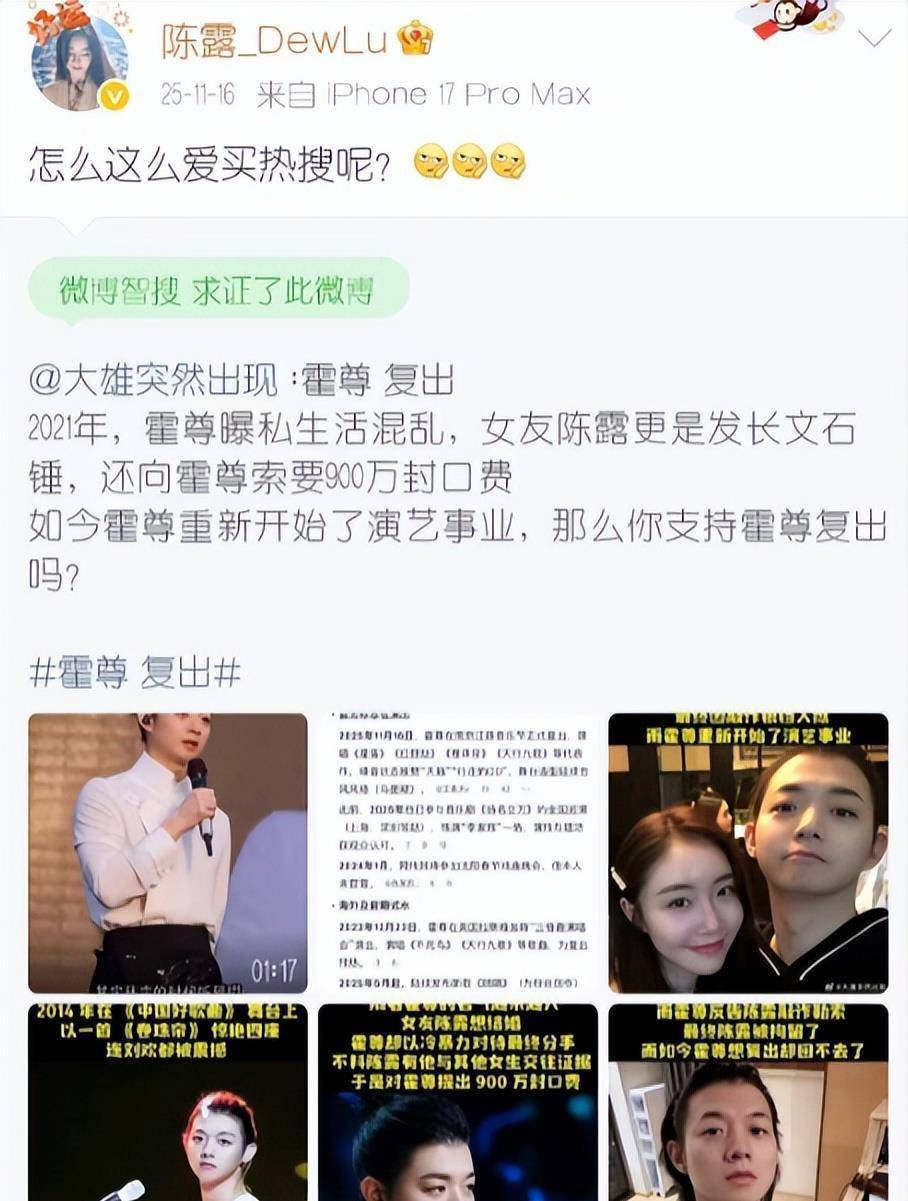Viewport: 908px width, 1201px height.
Task: Open the 900万封口费 caption image tile
Action: coord(458,1102)
